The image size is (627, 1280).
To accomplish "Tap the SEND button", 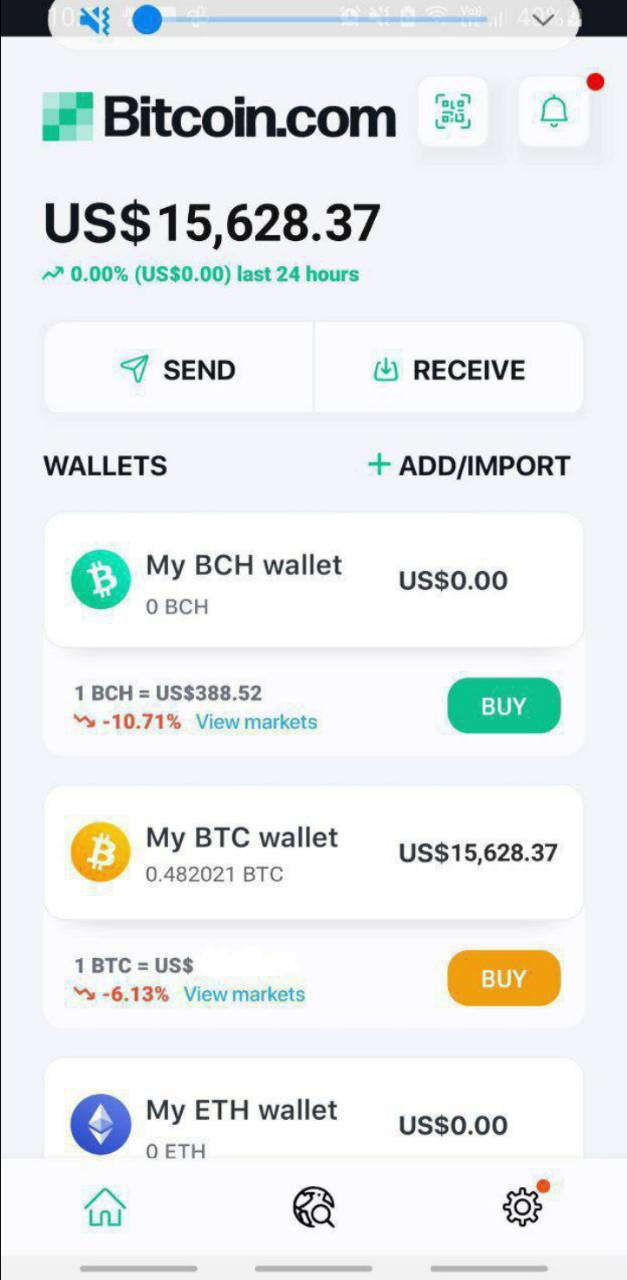I will (179, 370).
